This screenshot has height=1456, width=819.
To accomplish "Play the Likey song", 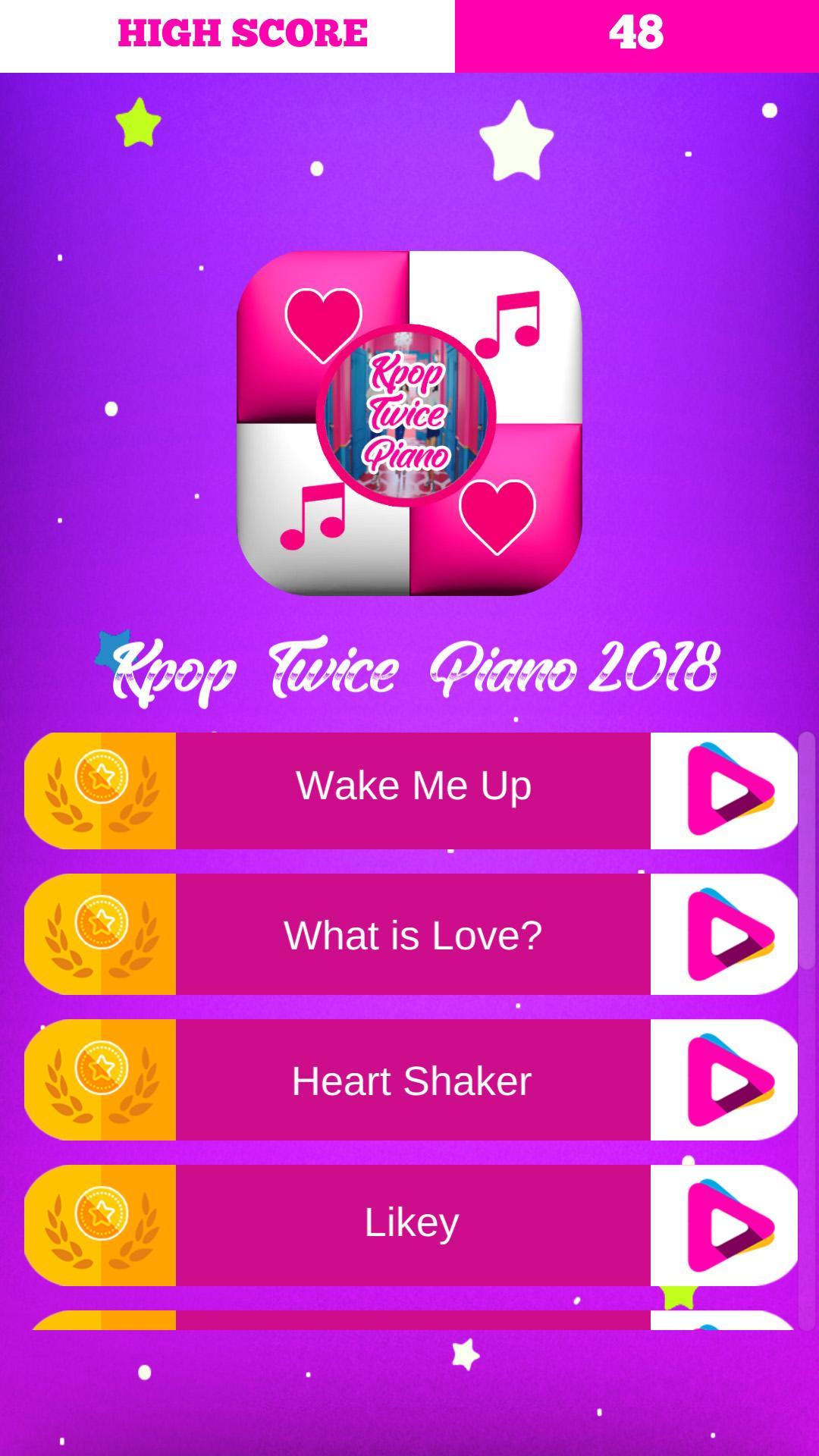I will point(726,1225).
